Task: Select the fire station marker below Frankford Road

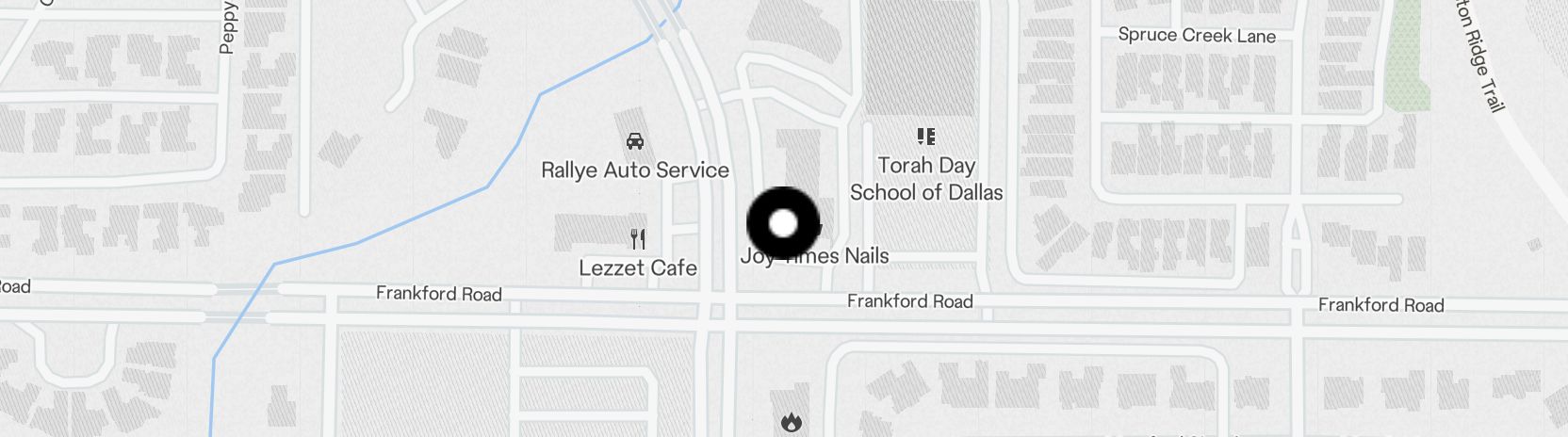Action: (792, 423)
